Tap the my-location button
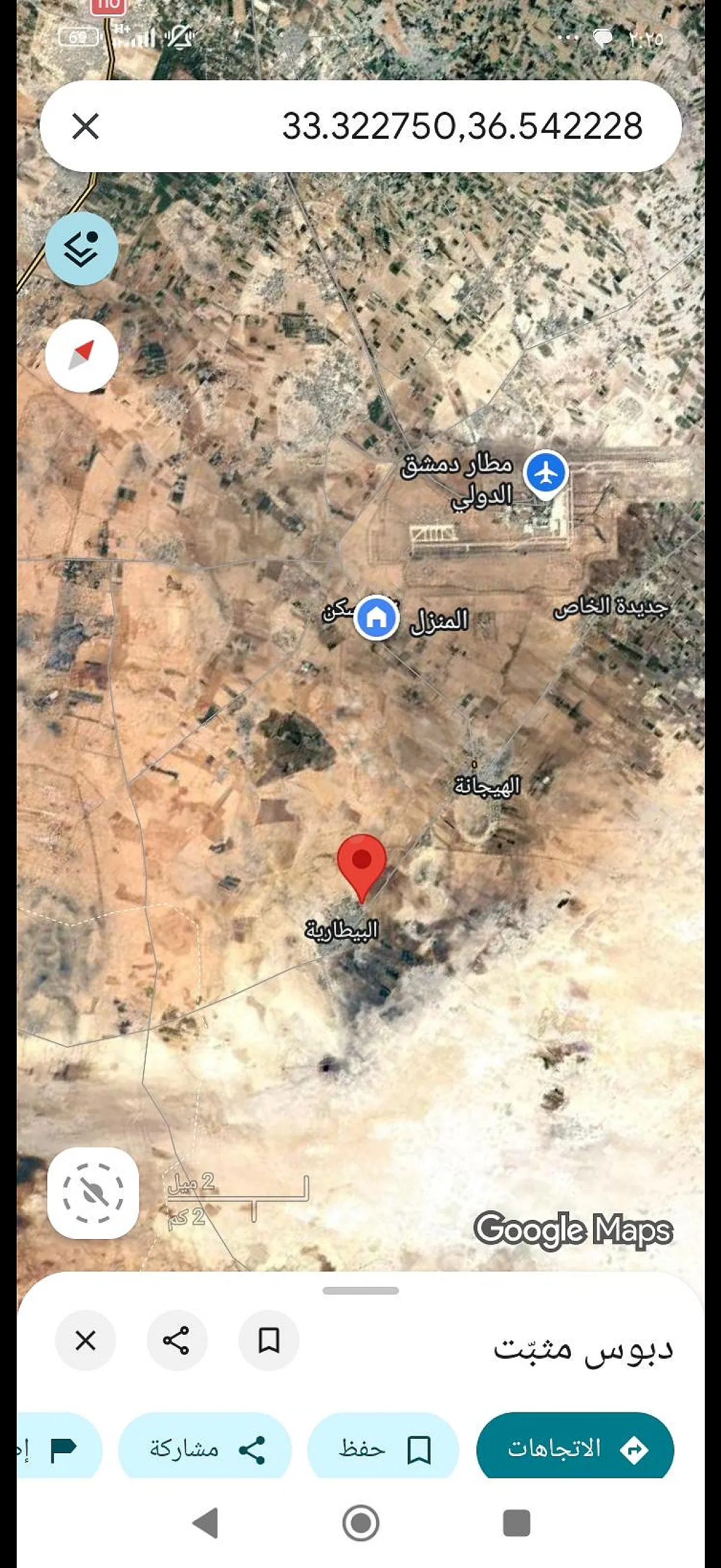The image size is (721, 1568). 93,1192
